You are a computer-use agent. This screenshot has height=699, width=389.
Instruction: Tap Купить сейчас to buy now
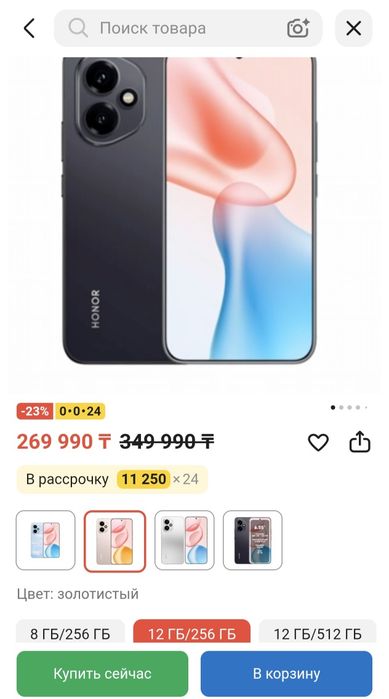click(102, 673)
